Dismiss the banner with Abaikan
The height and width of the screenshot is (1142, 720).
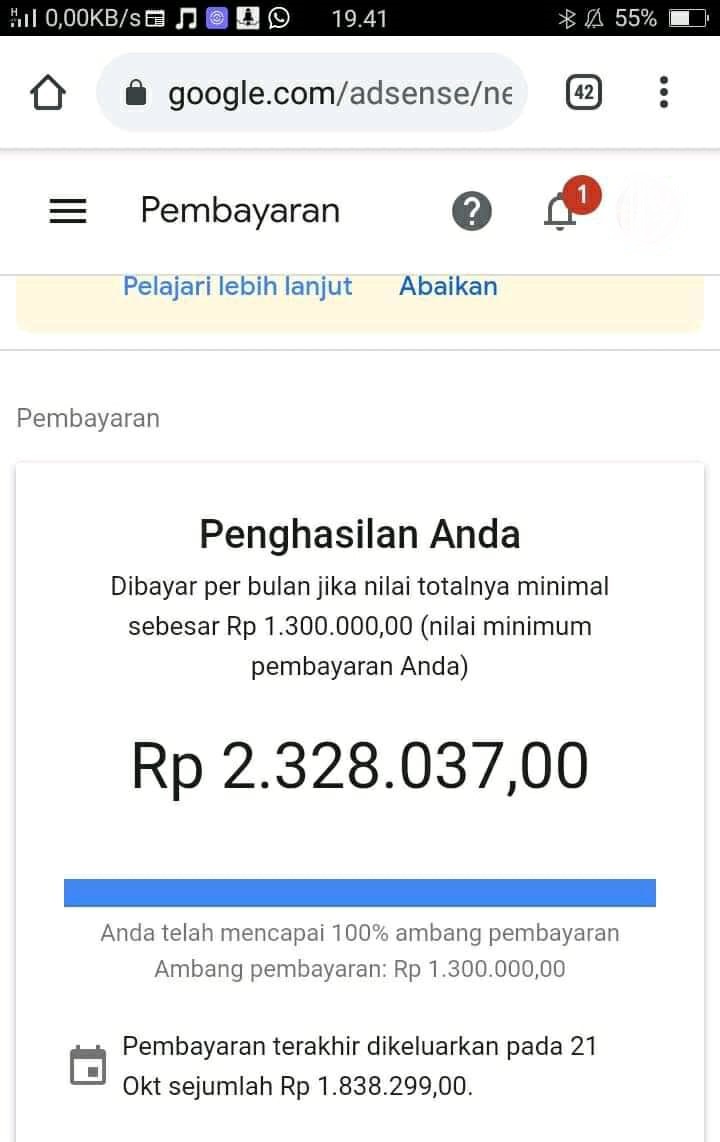point(448,286)
